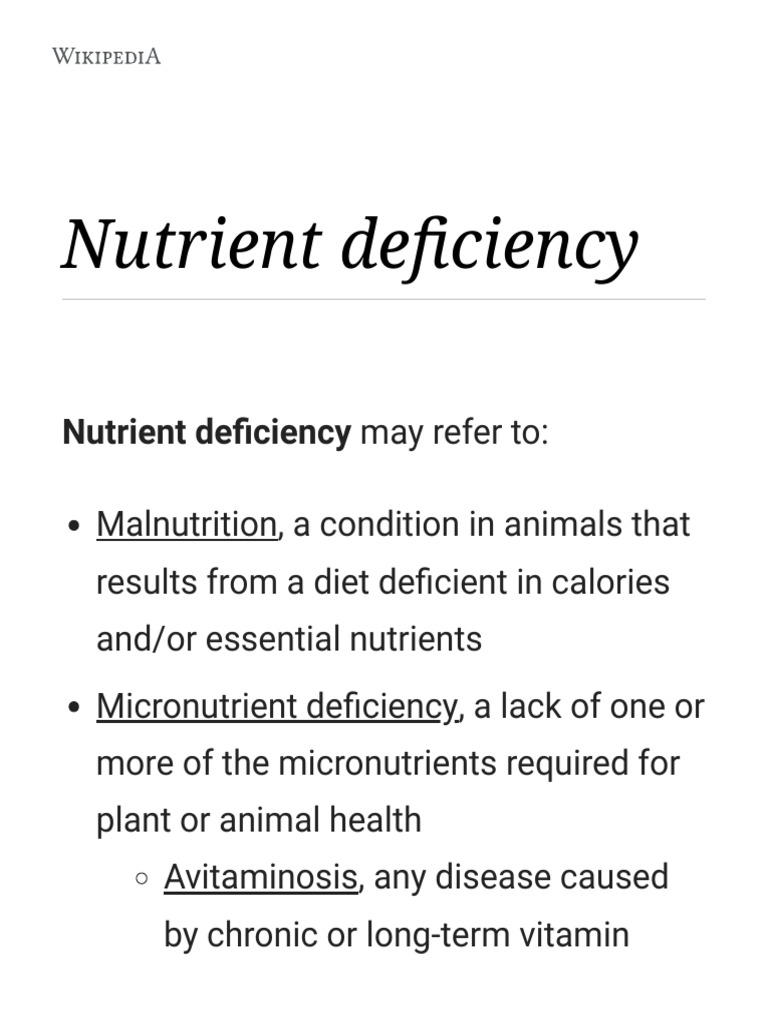768x1024 pixels.
Task: Follow the Avitaminosis link
Action: pos(261,877)
